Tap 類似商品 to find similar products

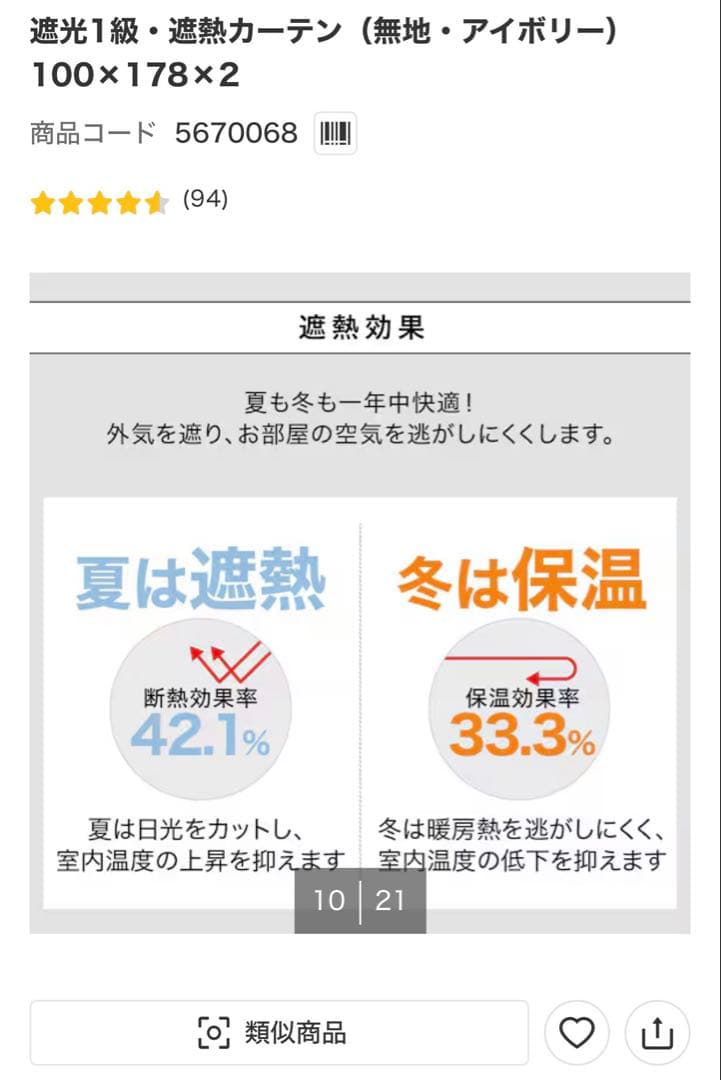click(279, 1032)
